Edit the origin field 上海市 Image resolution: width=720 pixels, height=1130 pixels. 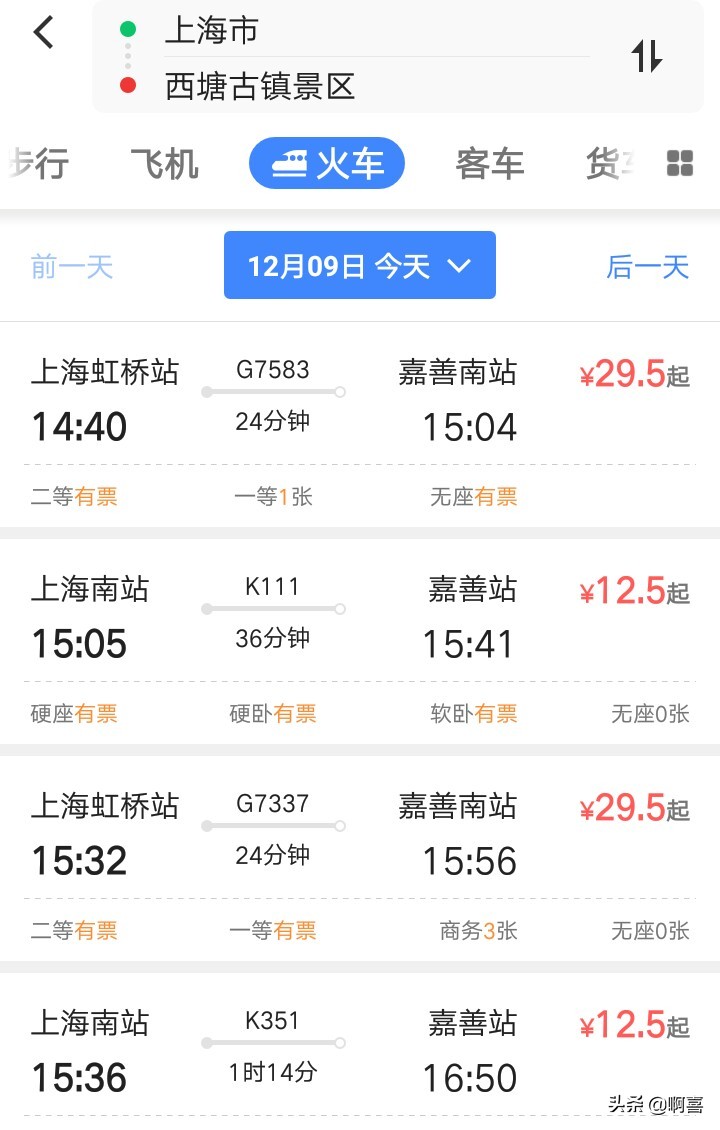tap(211, 30)
